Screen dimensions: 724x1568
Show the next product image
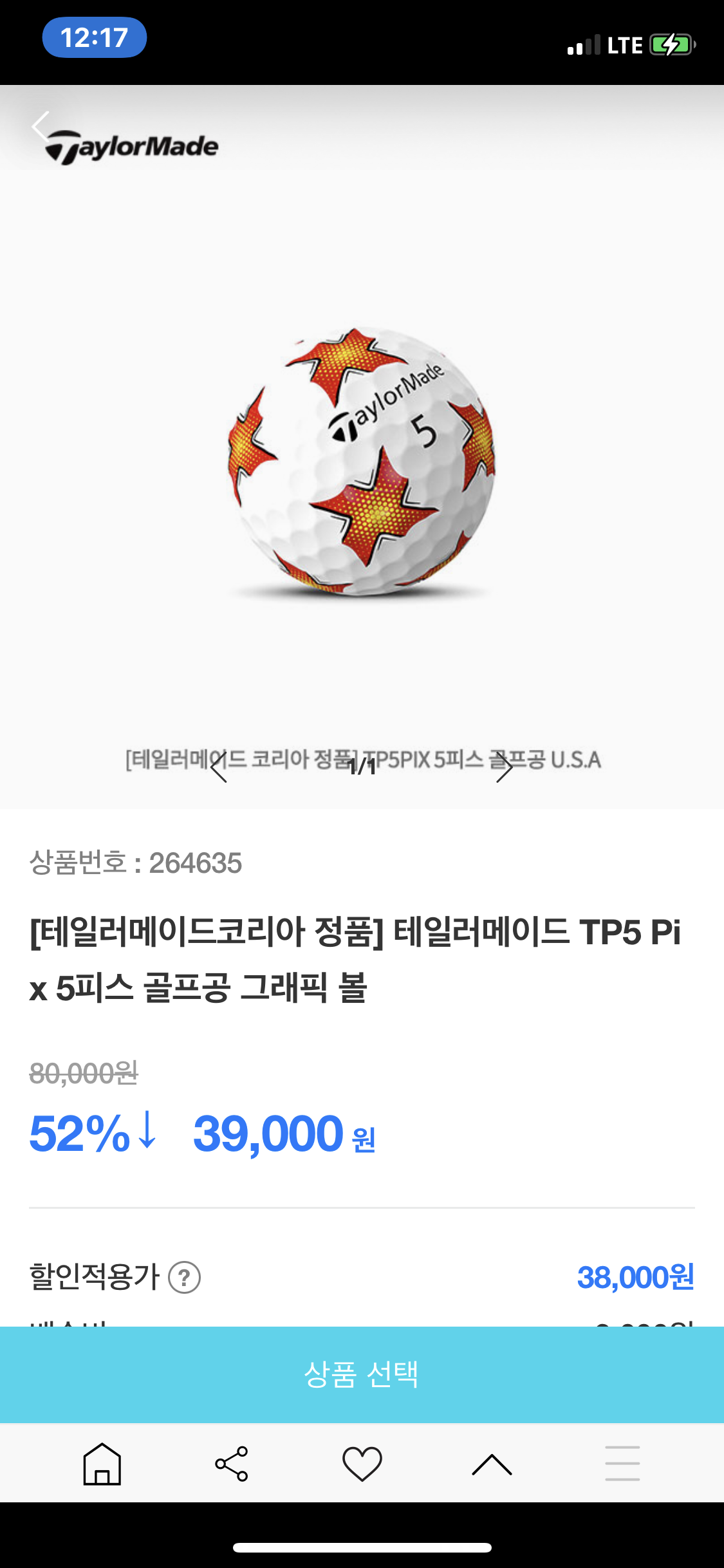504,767
